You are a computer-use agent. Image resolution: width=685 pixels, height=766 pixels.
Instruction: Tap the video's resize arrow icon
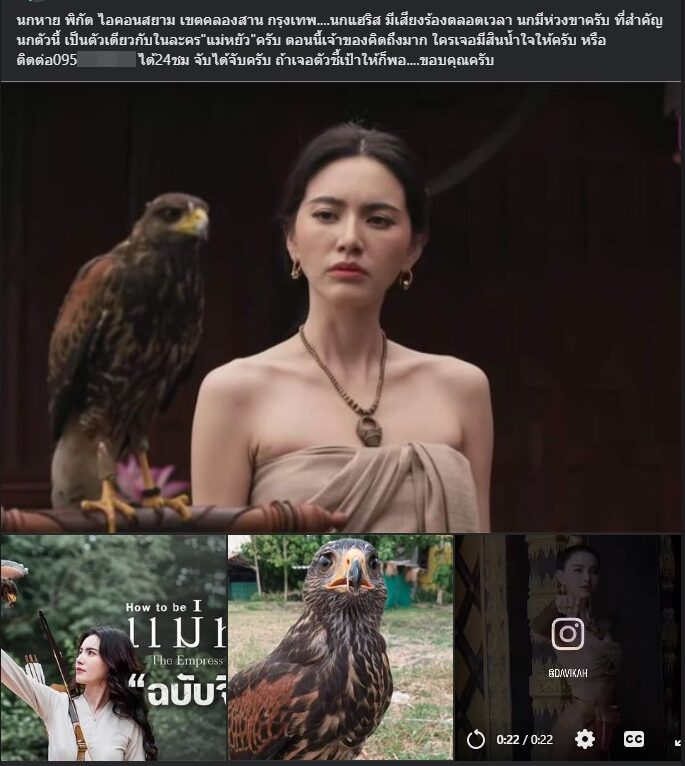tap(678, 741)
